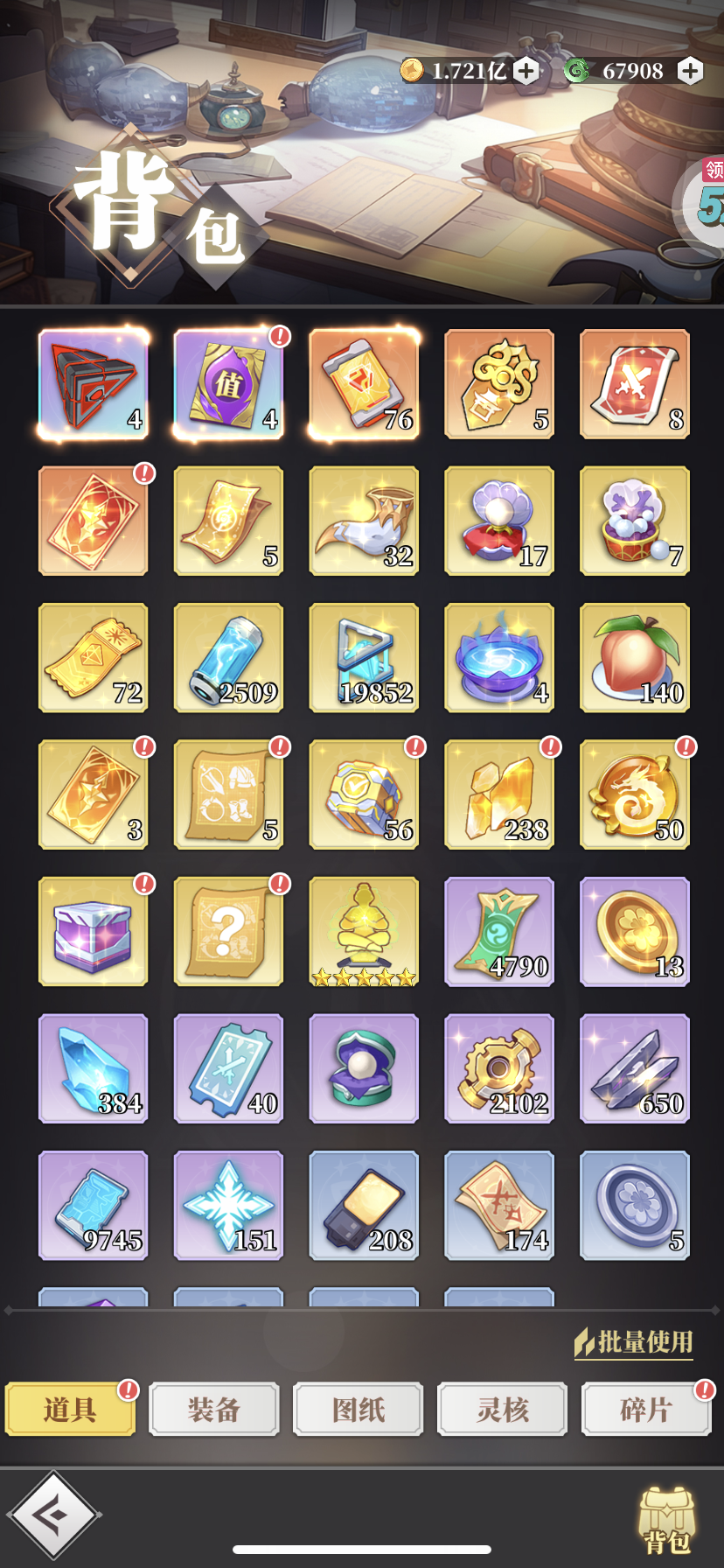Screen dimensions: 724x1568
Task: Tap 批量使用 to use items in bulk
Action: coord(634,1342)
